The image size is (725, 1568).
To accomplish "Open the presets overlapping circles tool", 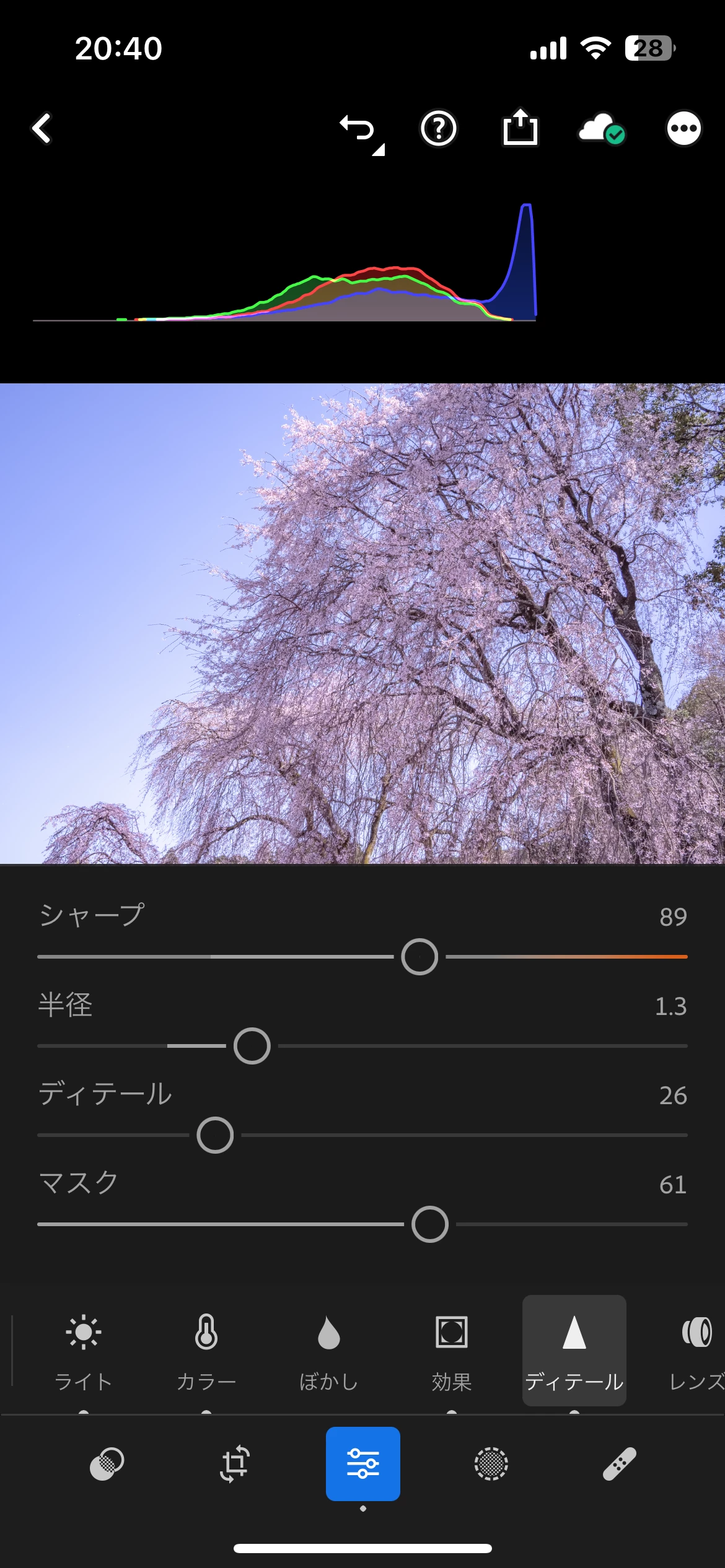I will 107,1464.
